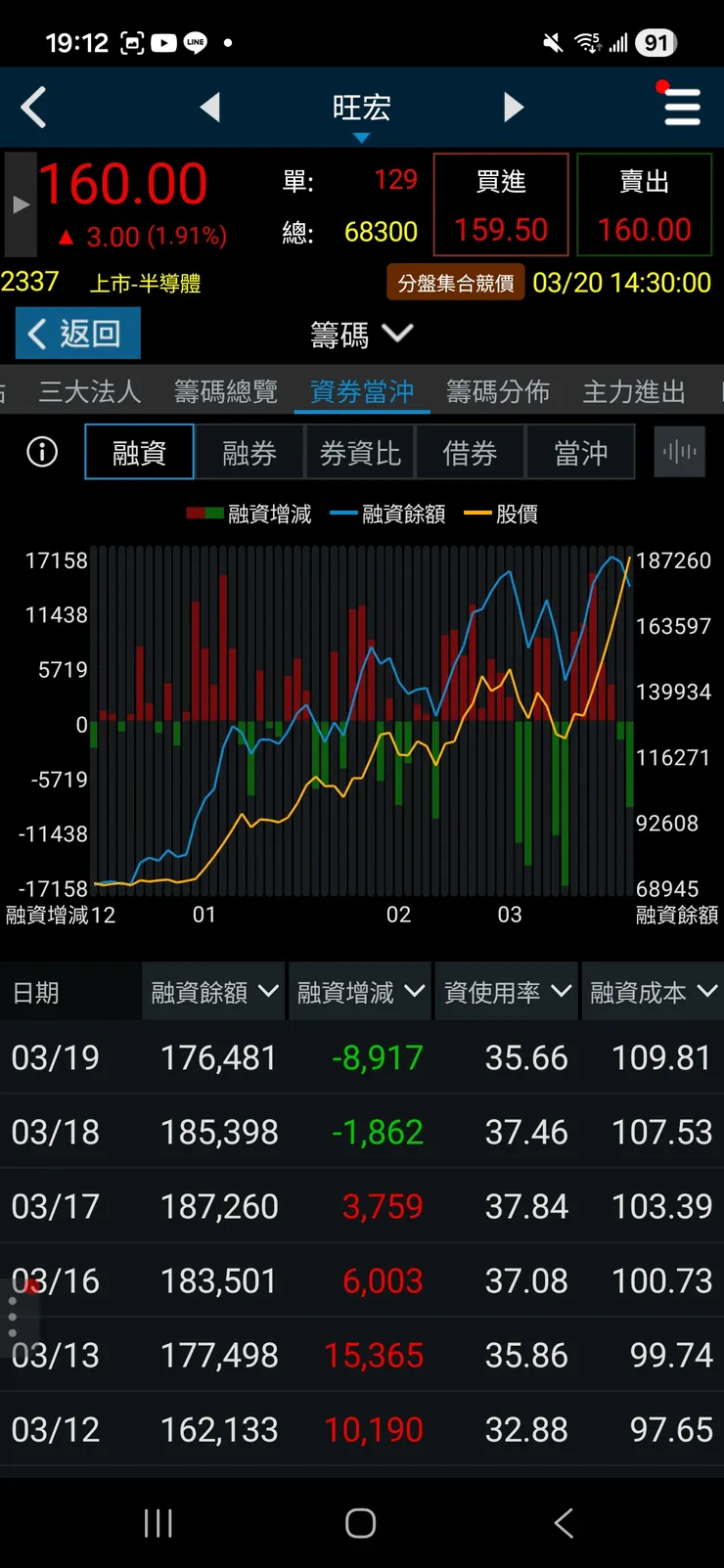Tap the 買進 price button
Viewport: 724px width, 1568px height.
[x=501, y=203]
